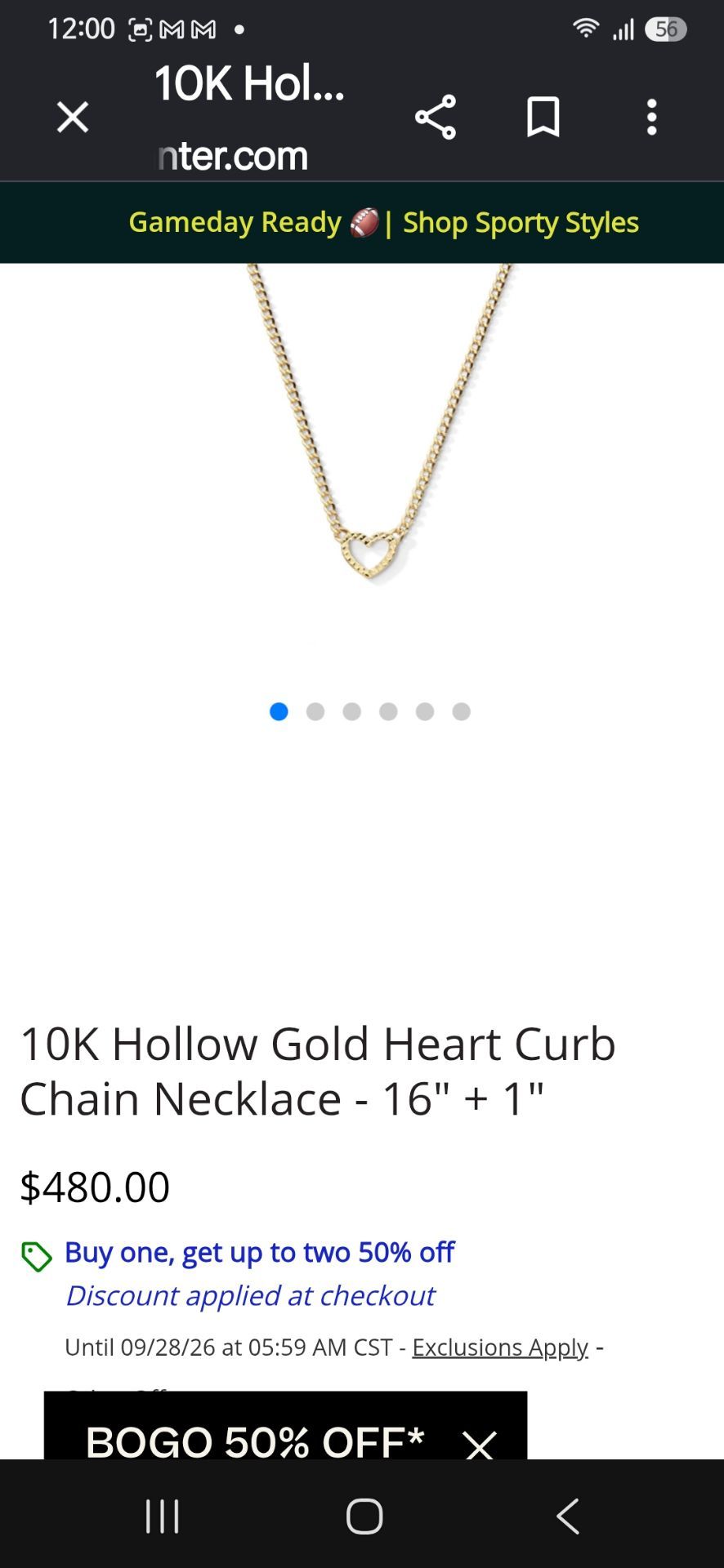
Task: Jump to the second product image dot
Action: tap(315, 711)
